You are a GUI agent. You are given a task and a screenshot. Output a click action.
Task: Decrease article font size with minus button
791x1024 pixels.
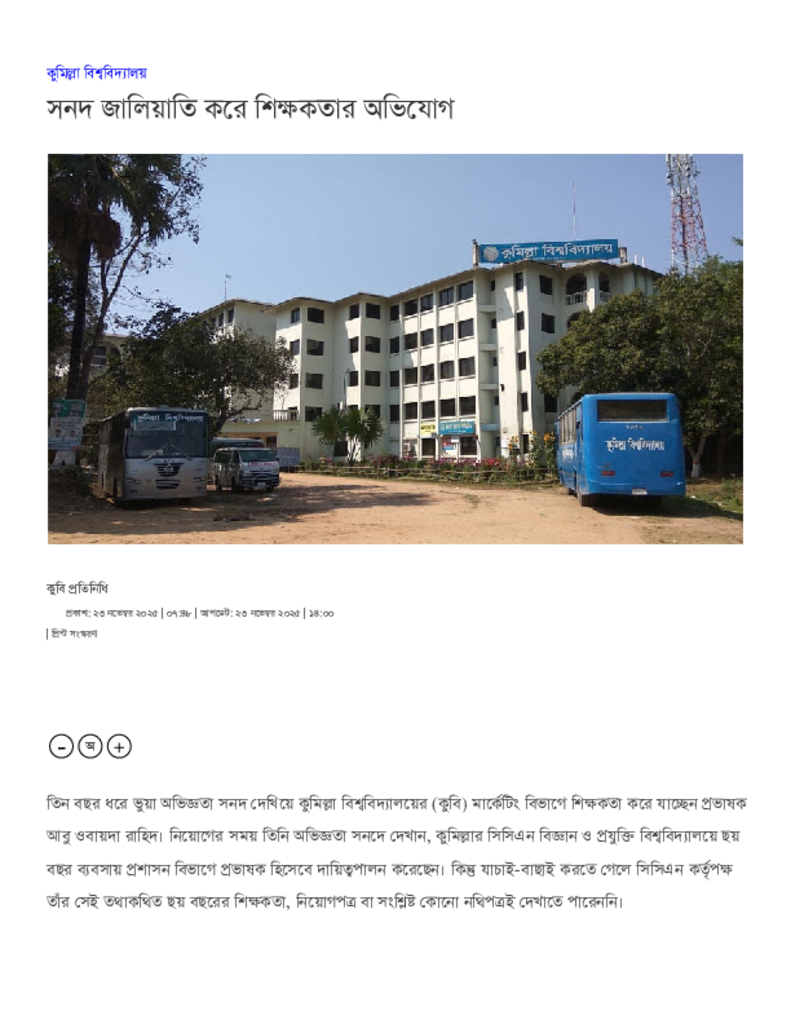point(60,746)
